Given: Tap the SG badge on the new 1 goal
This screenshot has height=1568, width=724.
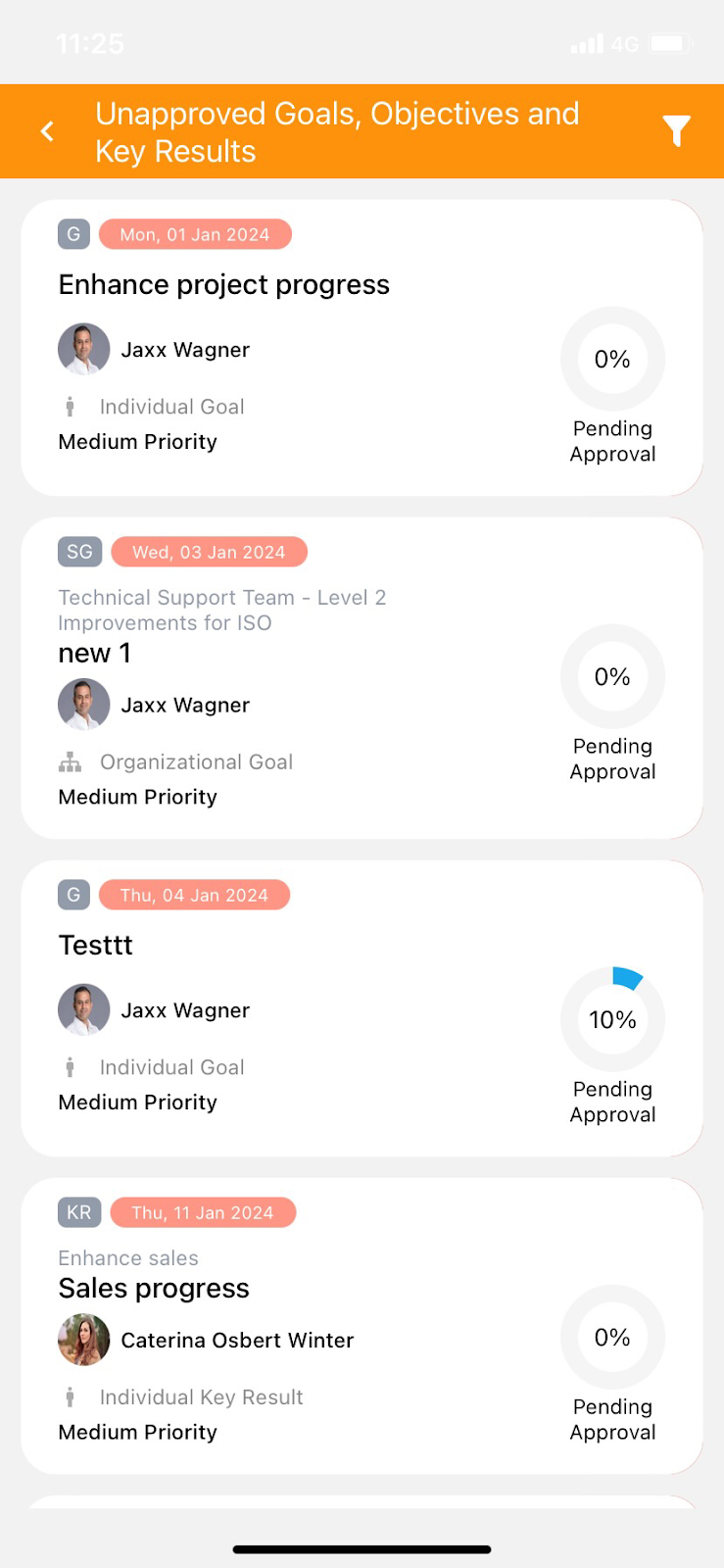Looking at the screenshot, I should 79,552.
